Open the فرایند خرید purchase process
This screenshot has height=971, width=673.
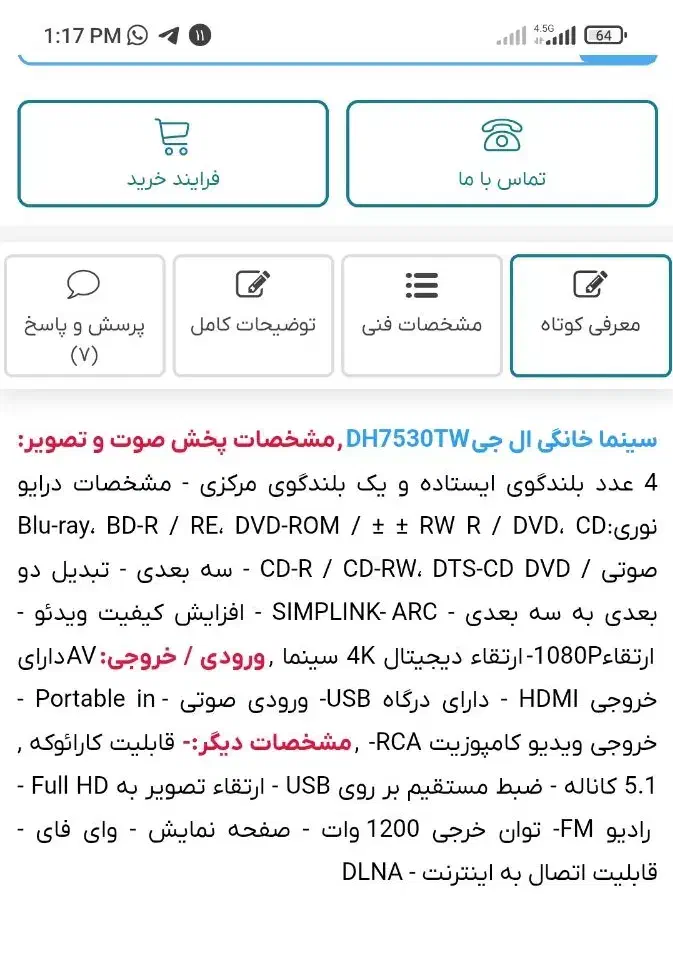(x=173, y=154)
